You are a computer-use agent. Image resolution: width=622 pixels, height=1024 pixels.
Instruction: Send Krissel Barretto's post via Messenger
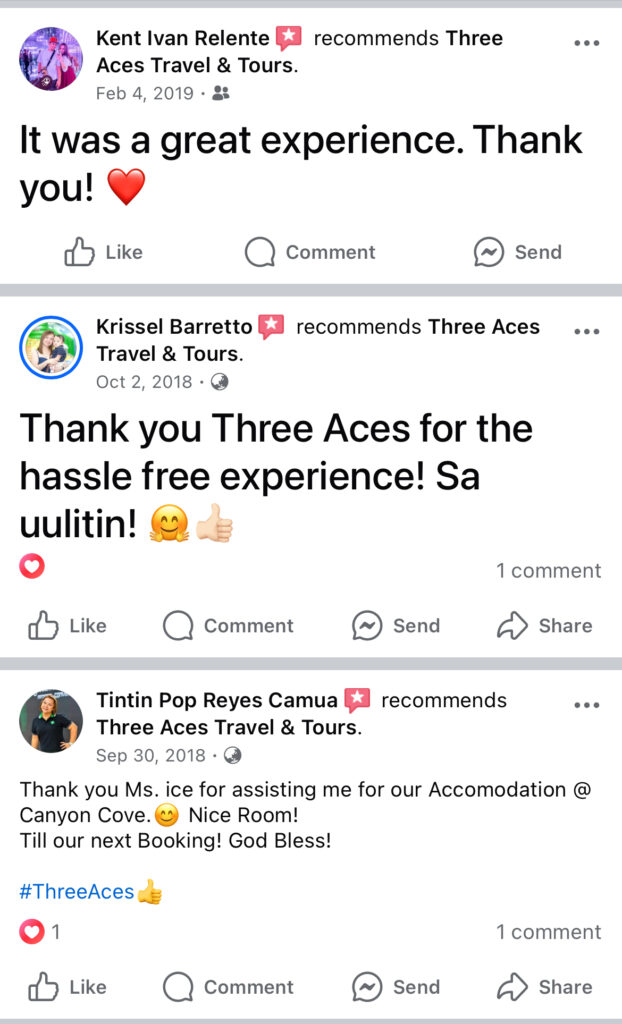coord(396,626)
